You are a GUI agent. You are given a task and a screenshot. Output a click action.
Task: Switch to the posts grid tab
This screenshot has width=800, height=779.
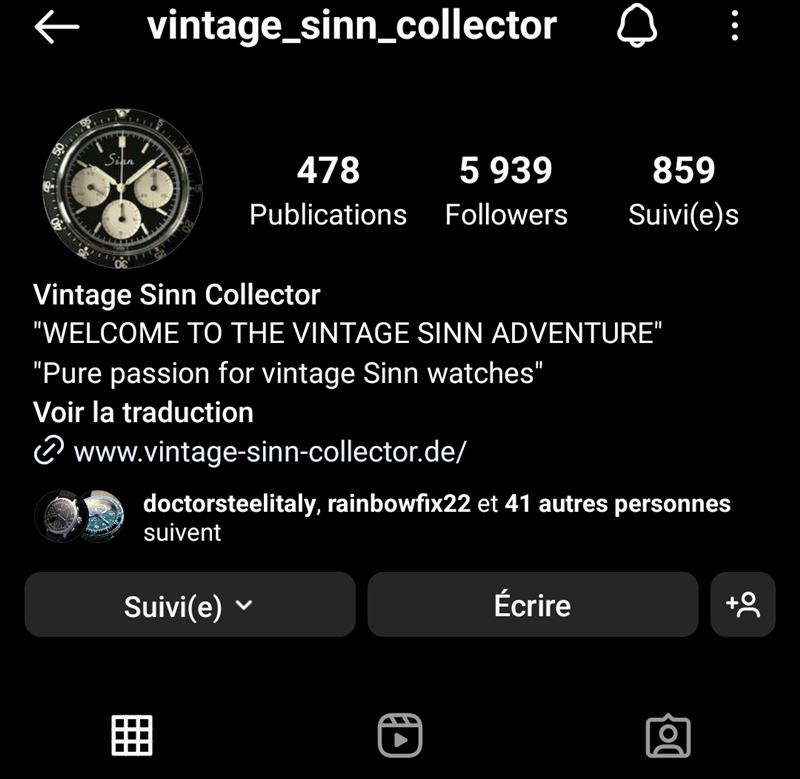[x=131, y=737]
